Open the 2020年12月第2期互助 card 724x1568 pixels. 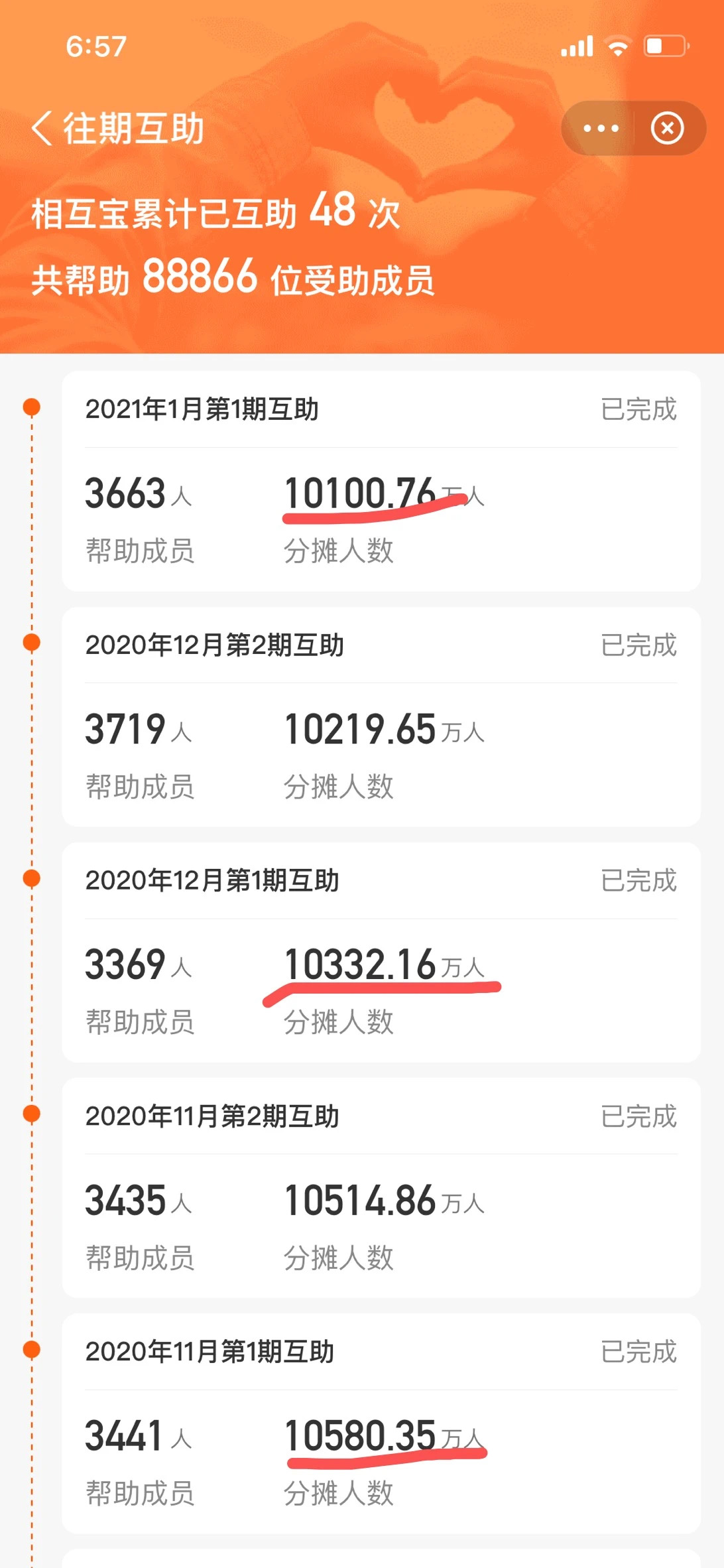[381, 716]
